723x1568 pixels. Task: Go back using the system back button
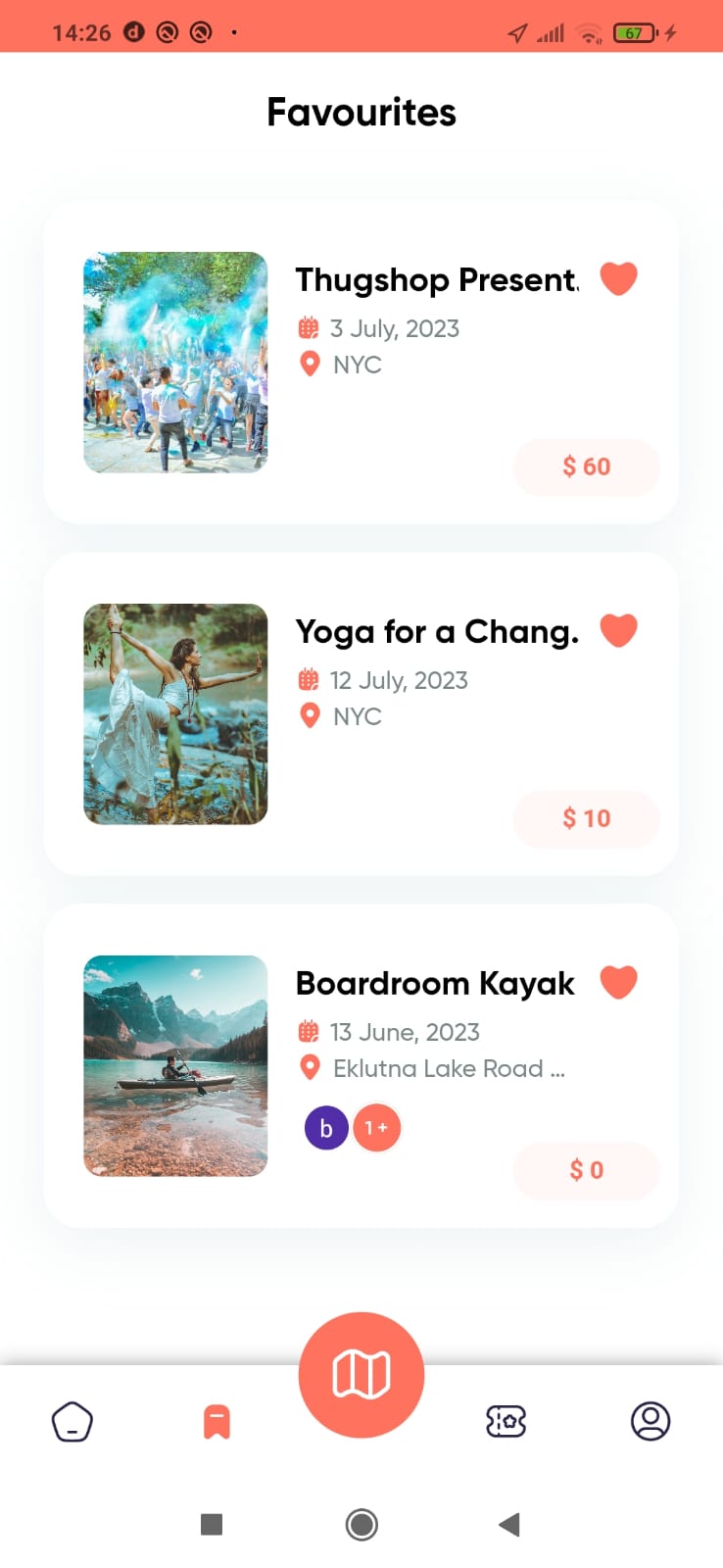pos(508,1524)
